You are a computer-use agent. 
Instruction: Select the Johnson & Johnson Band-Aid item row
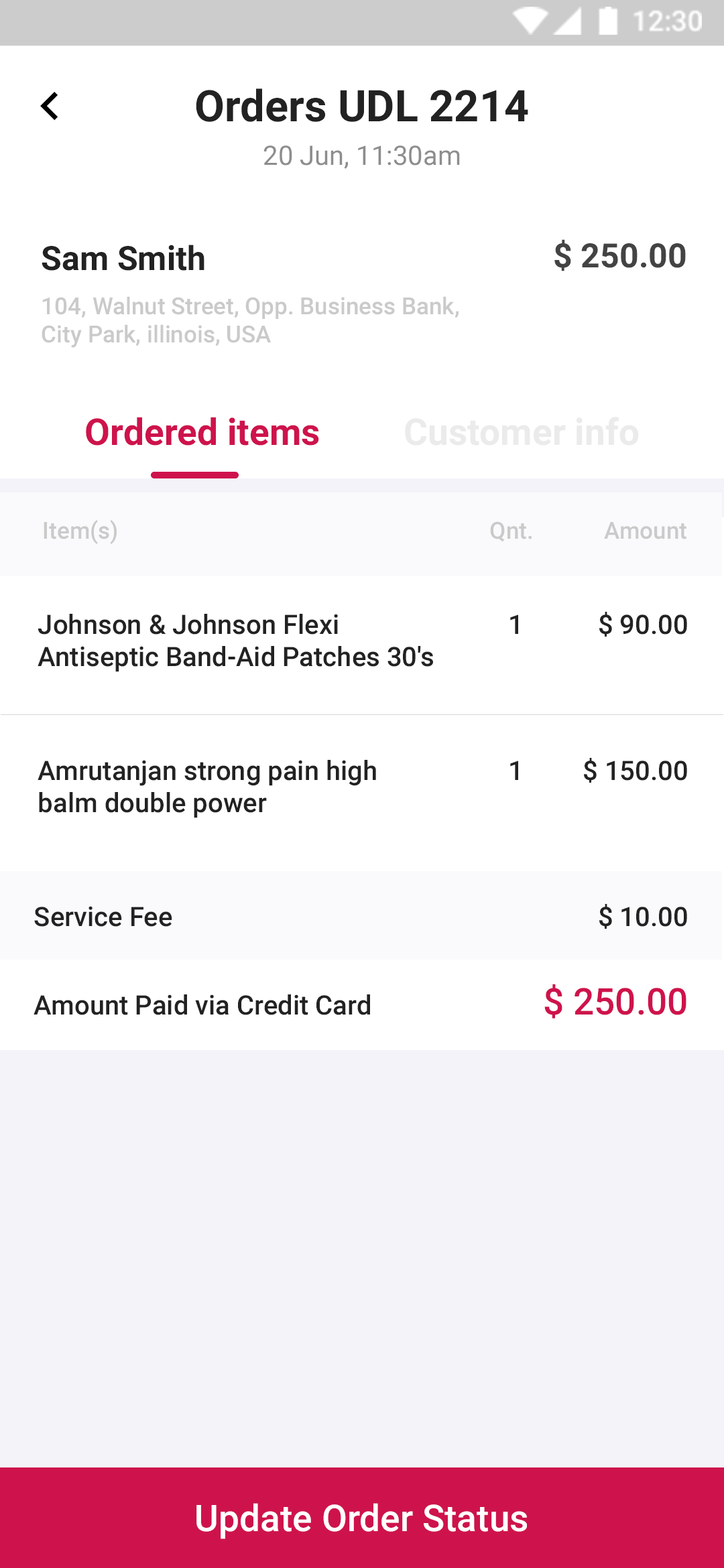click(362, 641)
